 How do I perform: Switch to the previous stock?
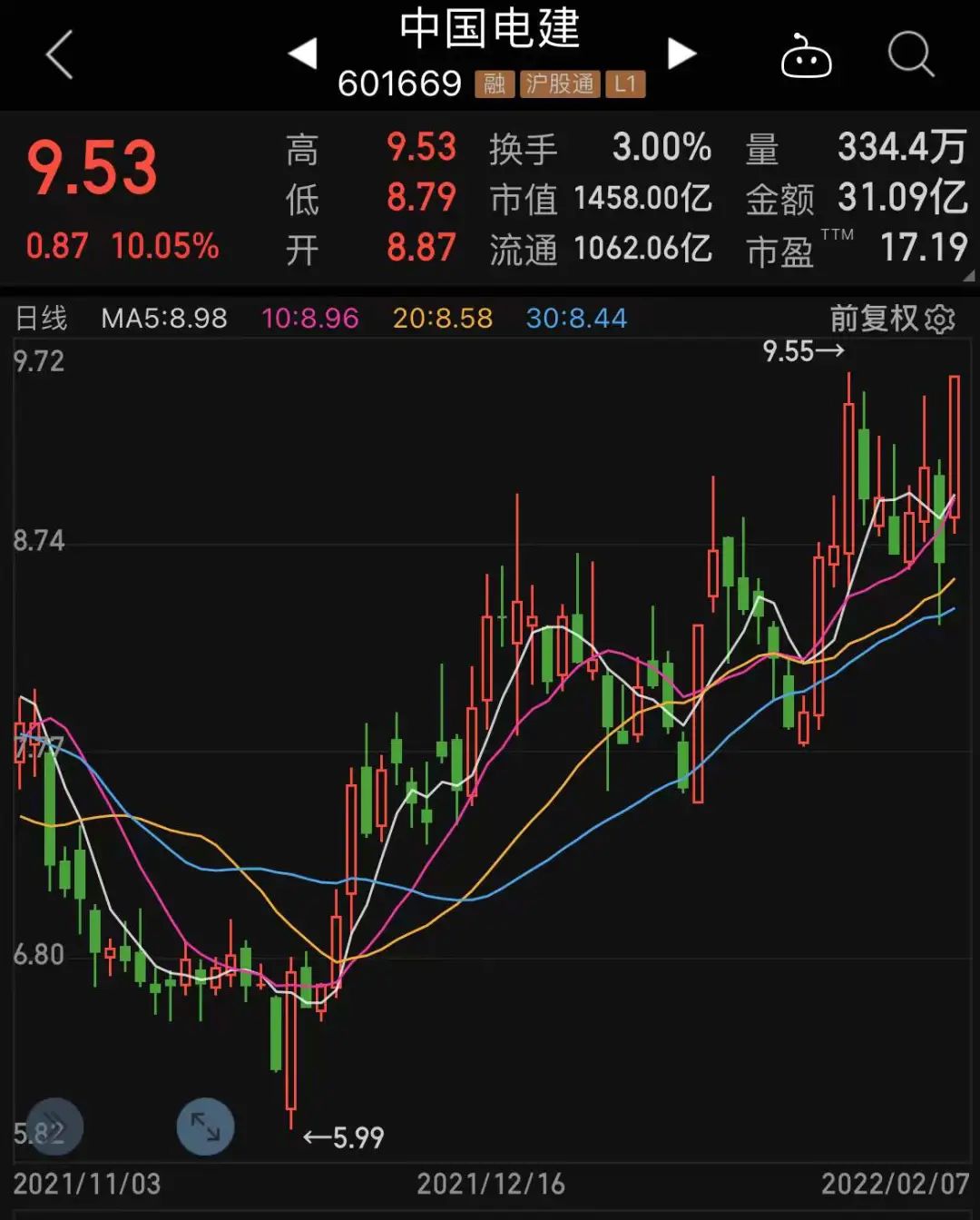(x=303, y=54)
